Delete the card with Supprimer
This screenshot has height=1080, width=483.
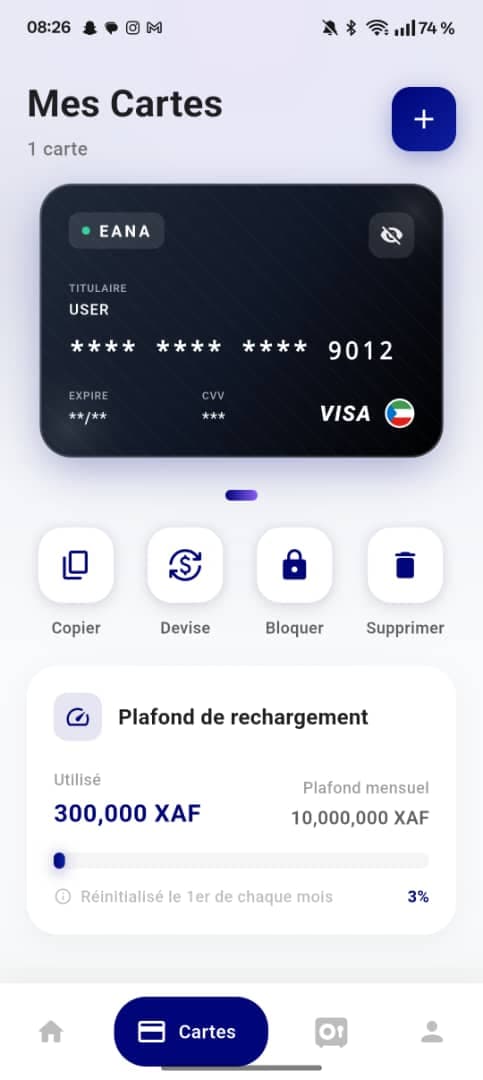(405, 565)
